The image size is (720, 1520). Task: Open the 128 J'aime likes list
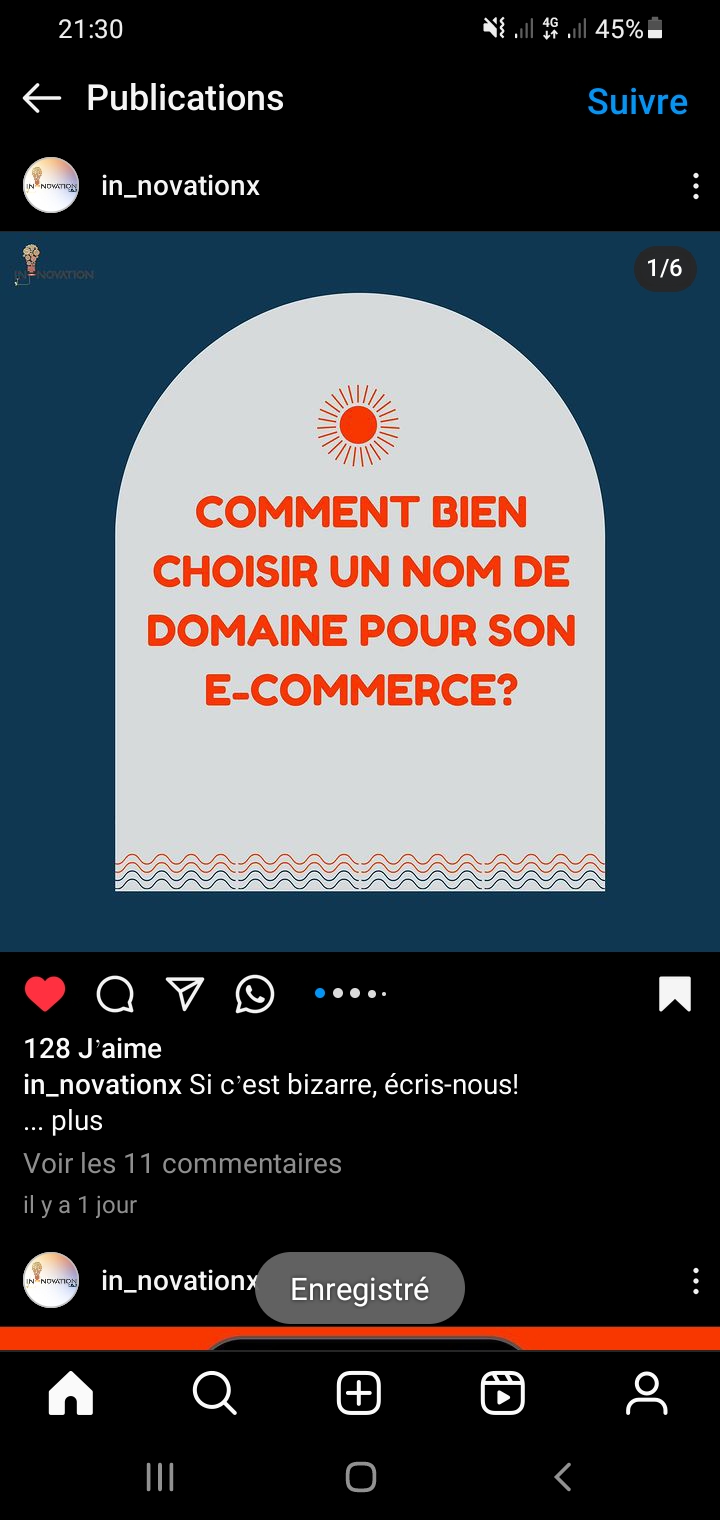(x=92, y=1048)
